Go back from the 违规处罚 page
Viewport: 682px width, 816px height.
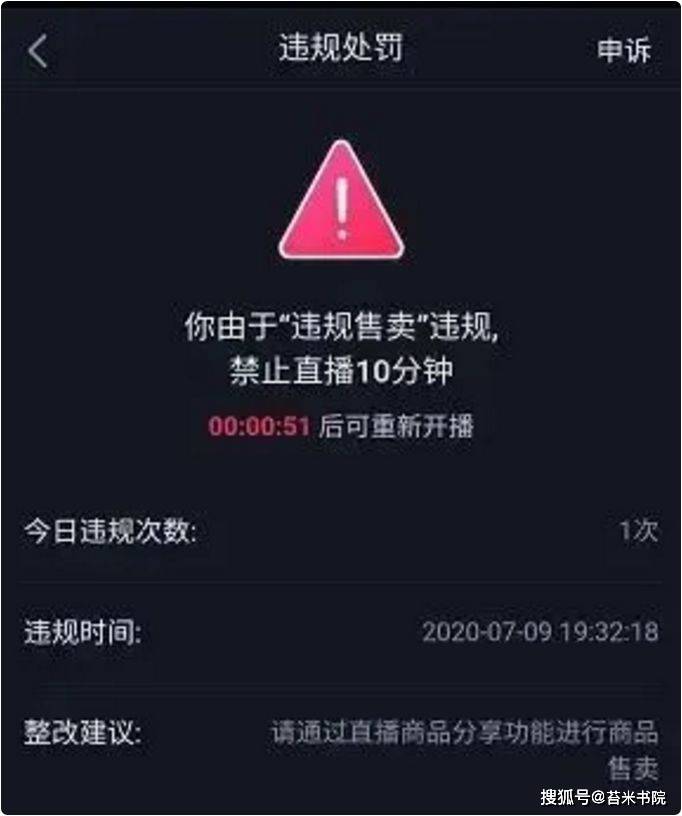click(x=38, y=51)
